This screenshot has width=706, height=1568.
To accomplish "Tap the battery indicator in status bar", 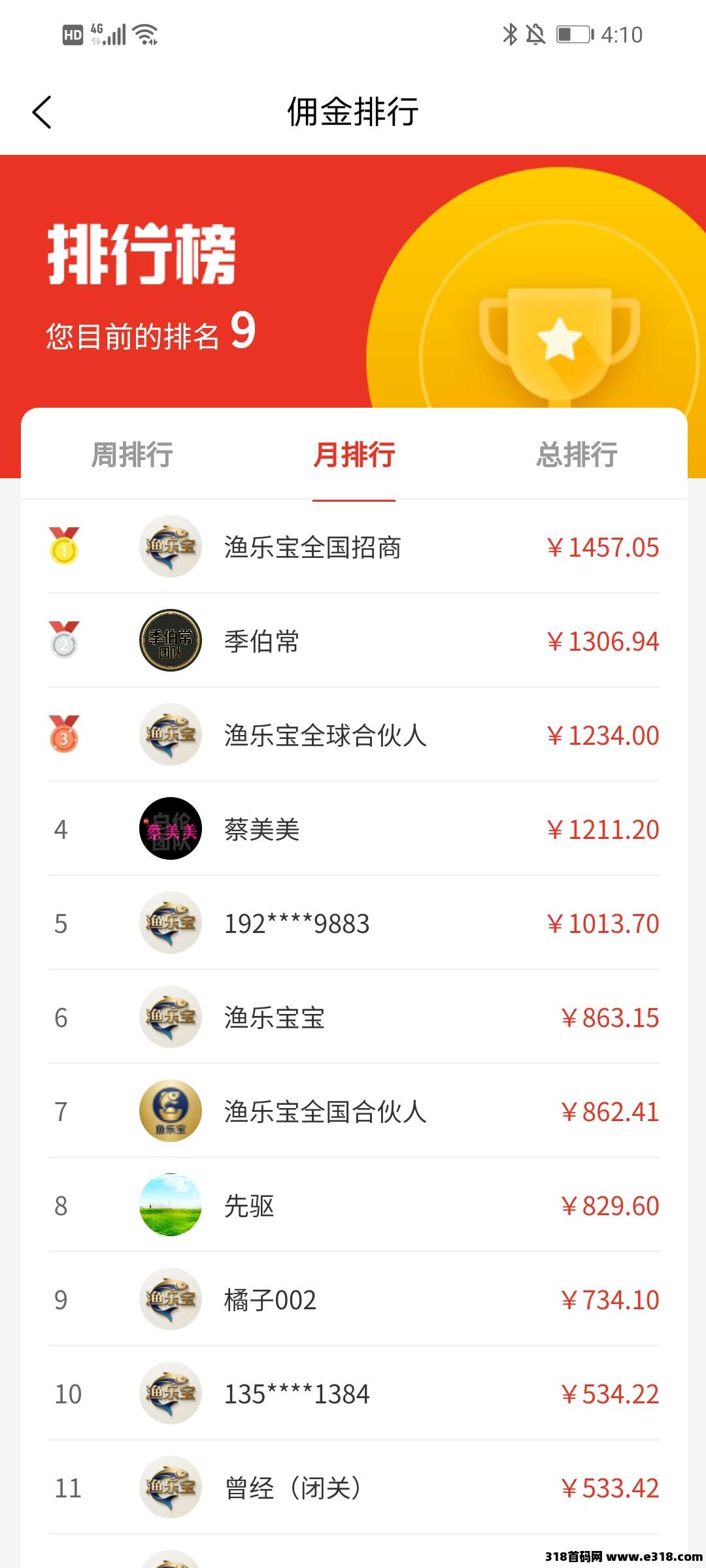I will point(572,34).
